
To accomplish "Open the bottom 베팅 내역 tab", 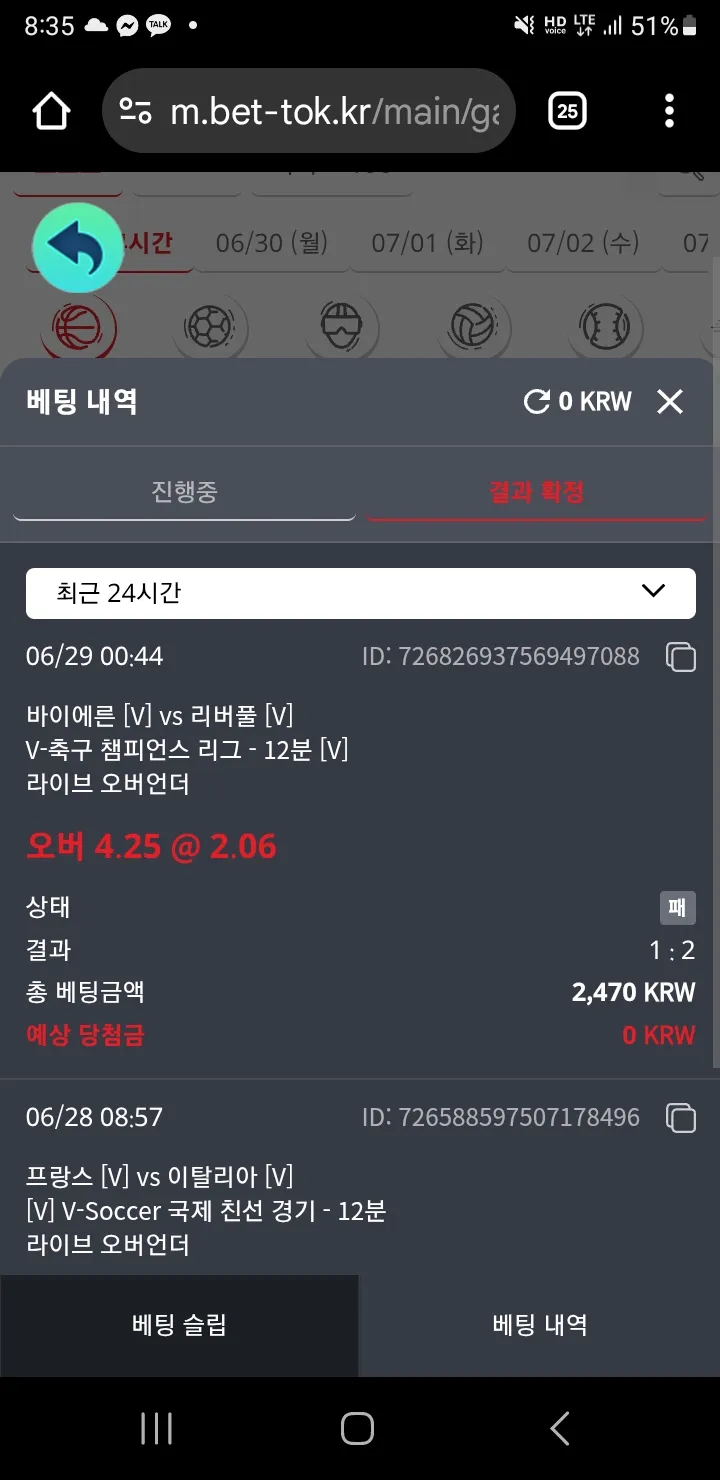I will pos(540,1326).
